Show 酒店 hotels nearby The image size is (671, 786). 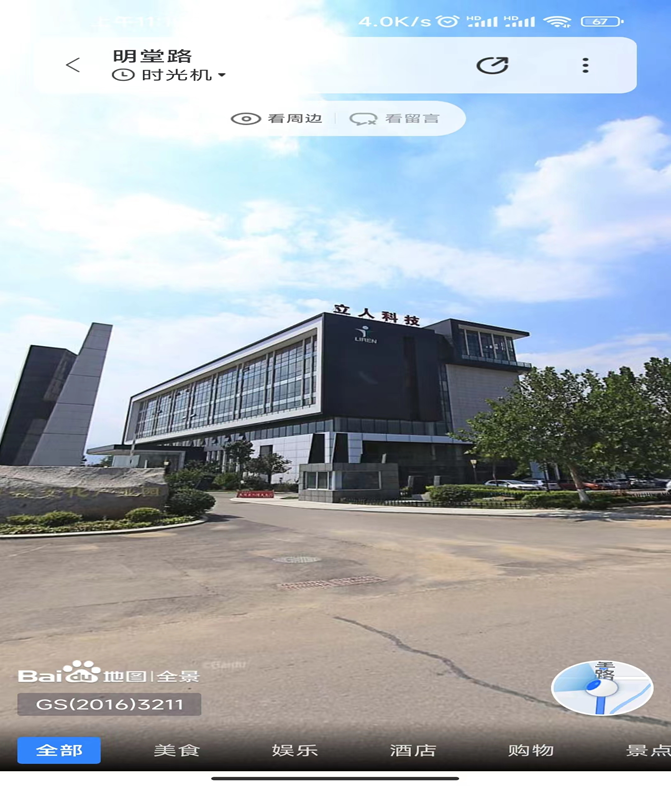413,750
